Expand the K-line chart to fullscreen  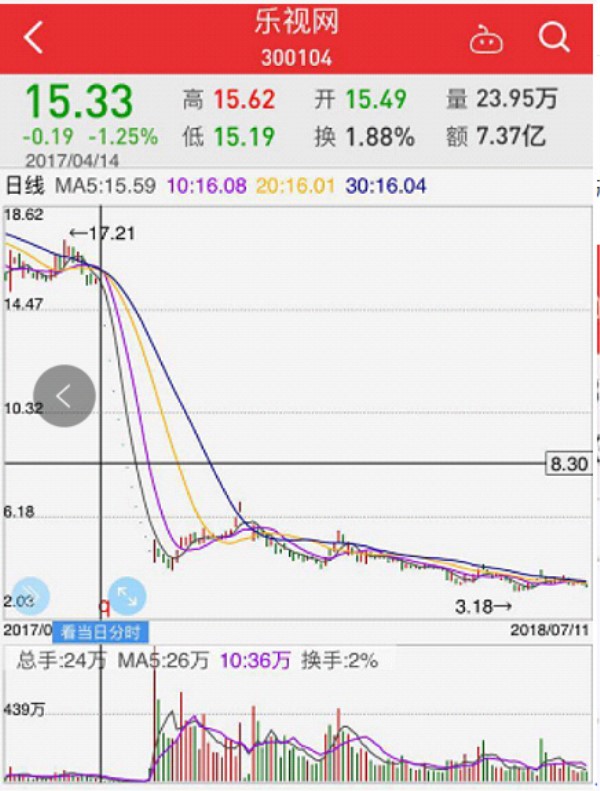coord(127,596)
